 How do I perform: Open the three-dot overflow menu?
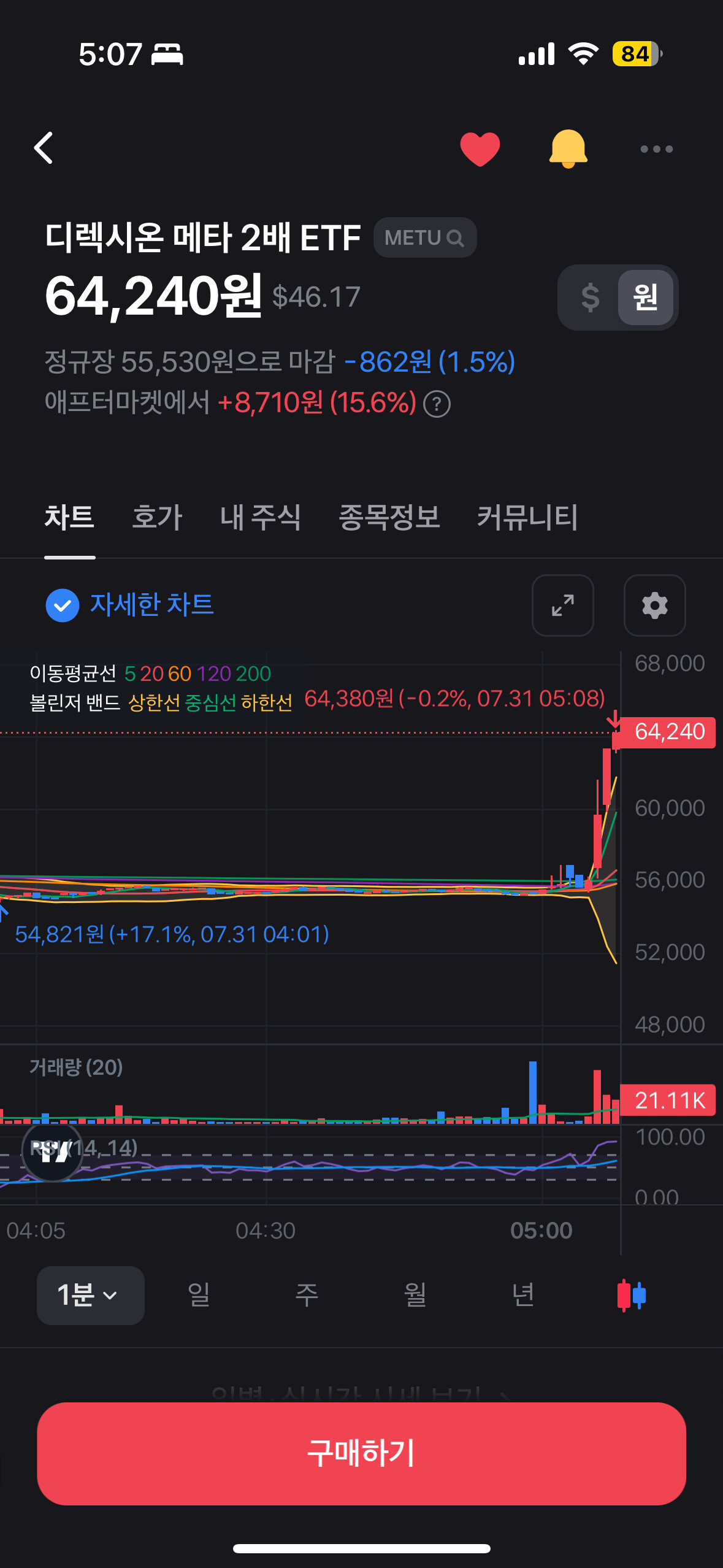(x=657, y=149)
